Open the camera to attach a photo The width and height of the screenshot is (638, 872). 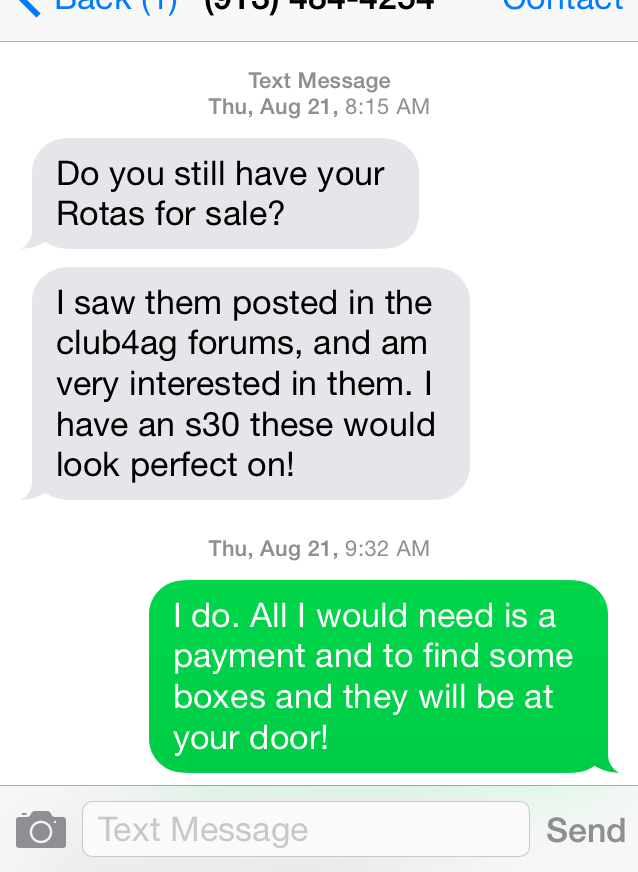pos(41,830)
